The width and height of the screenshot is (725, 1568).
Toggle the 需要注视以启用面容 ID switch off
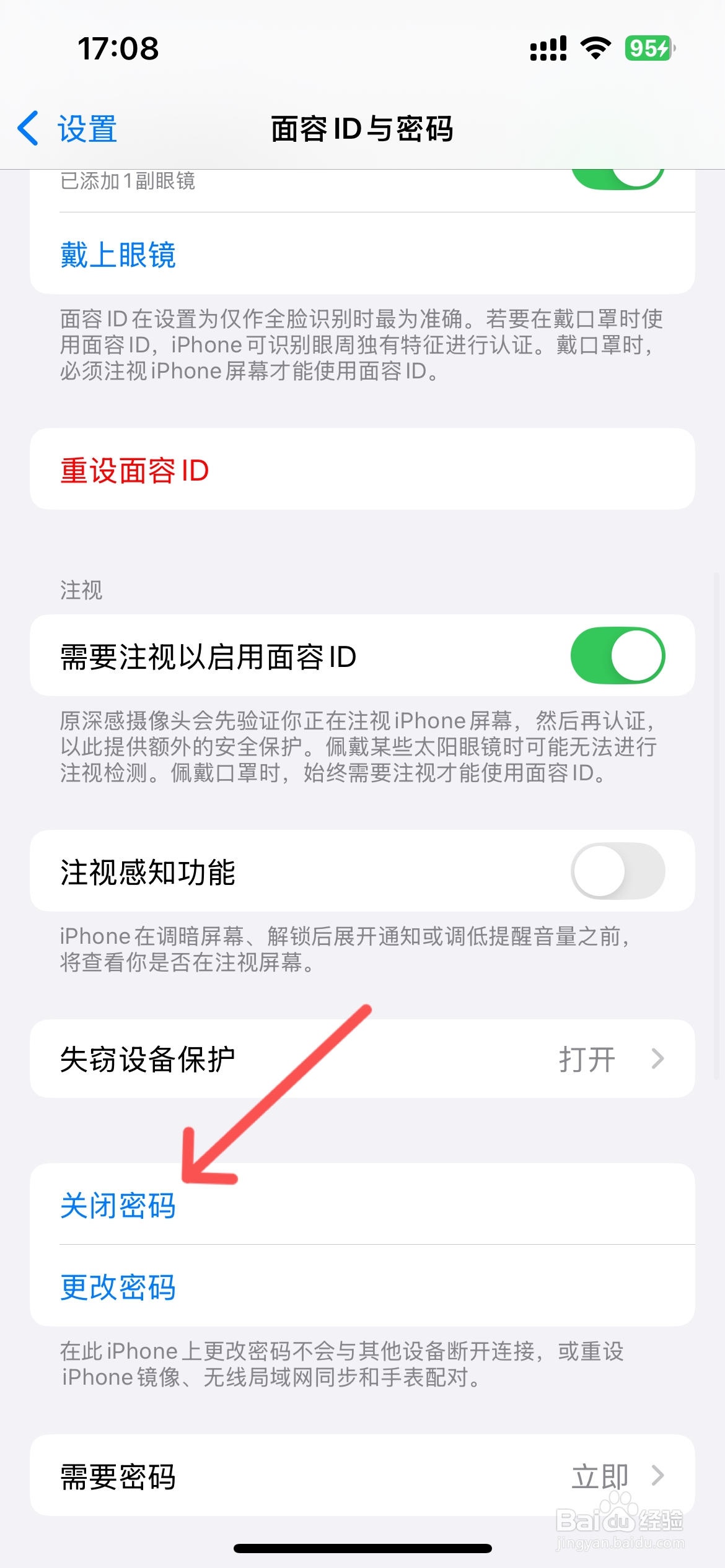[x=622, y=655]
